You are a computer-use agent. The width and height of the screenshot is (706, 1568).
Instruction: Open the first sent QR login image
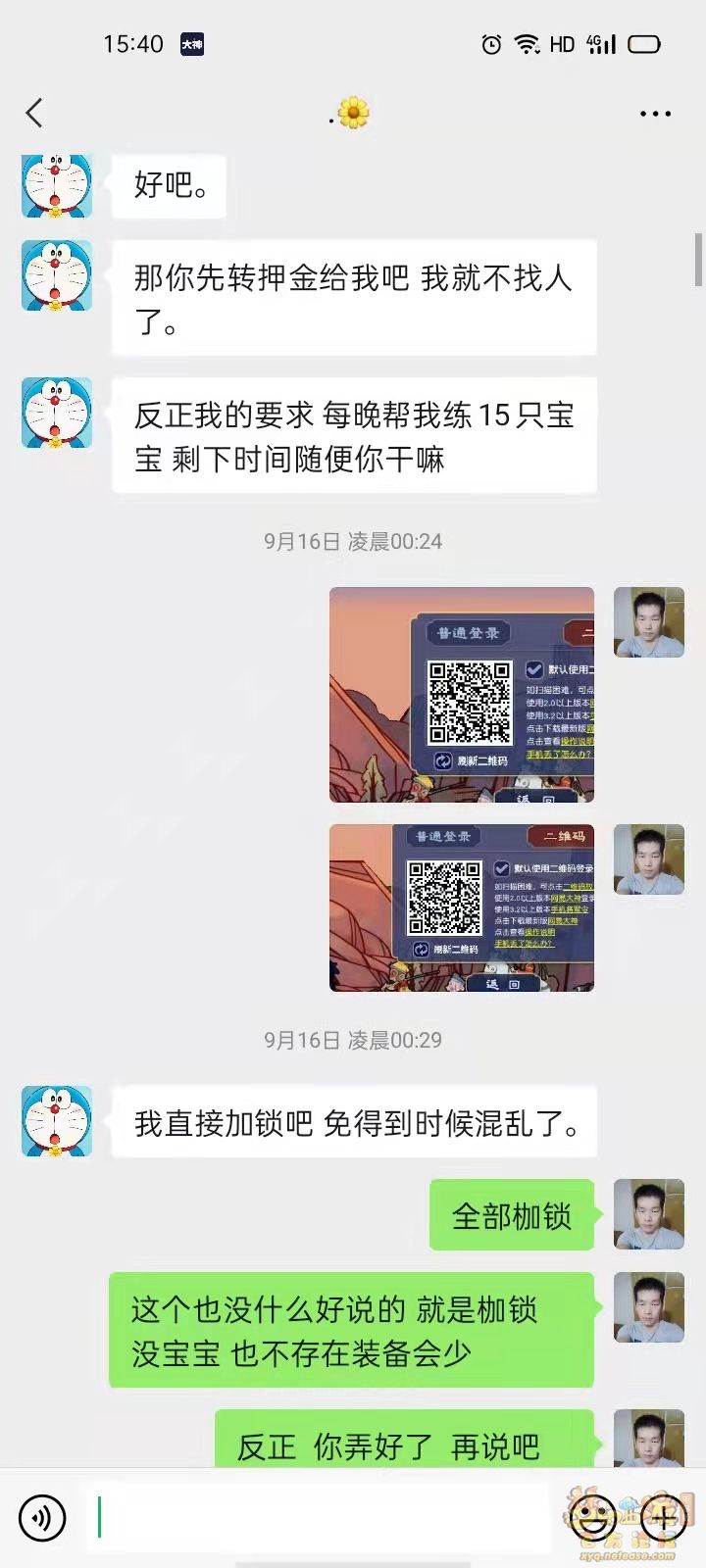click(x=462, y=695)
